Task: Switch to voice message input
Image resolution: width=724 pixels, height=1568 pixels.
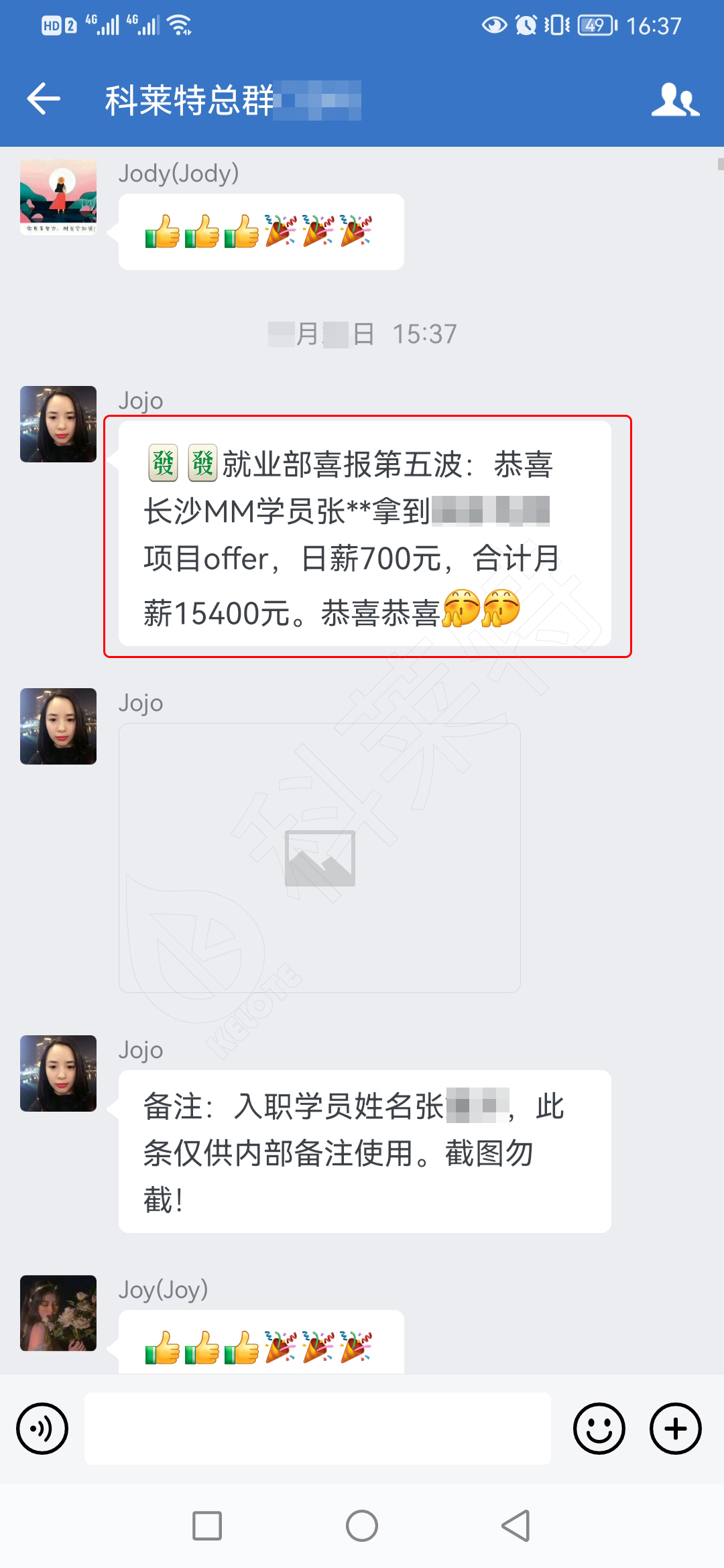Action: pyautogui.click(x=42, y=1428)
